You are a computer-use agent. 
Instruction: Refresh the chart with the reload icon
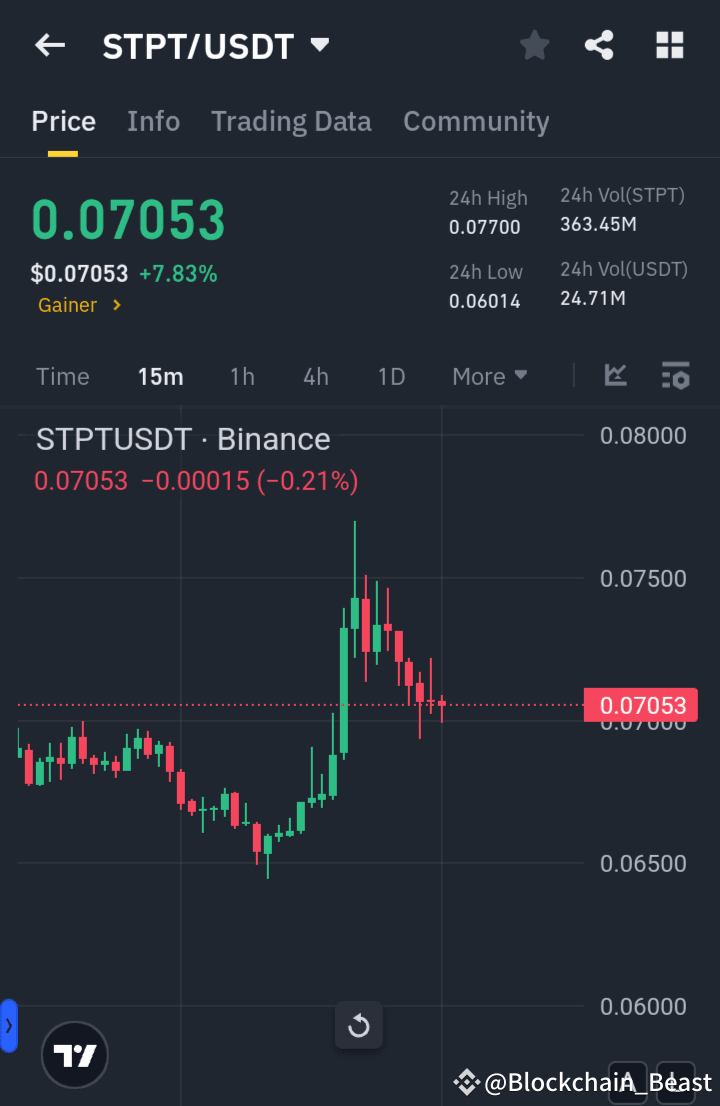358,1026
